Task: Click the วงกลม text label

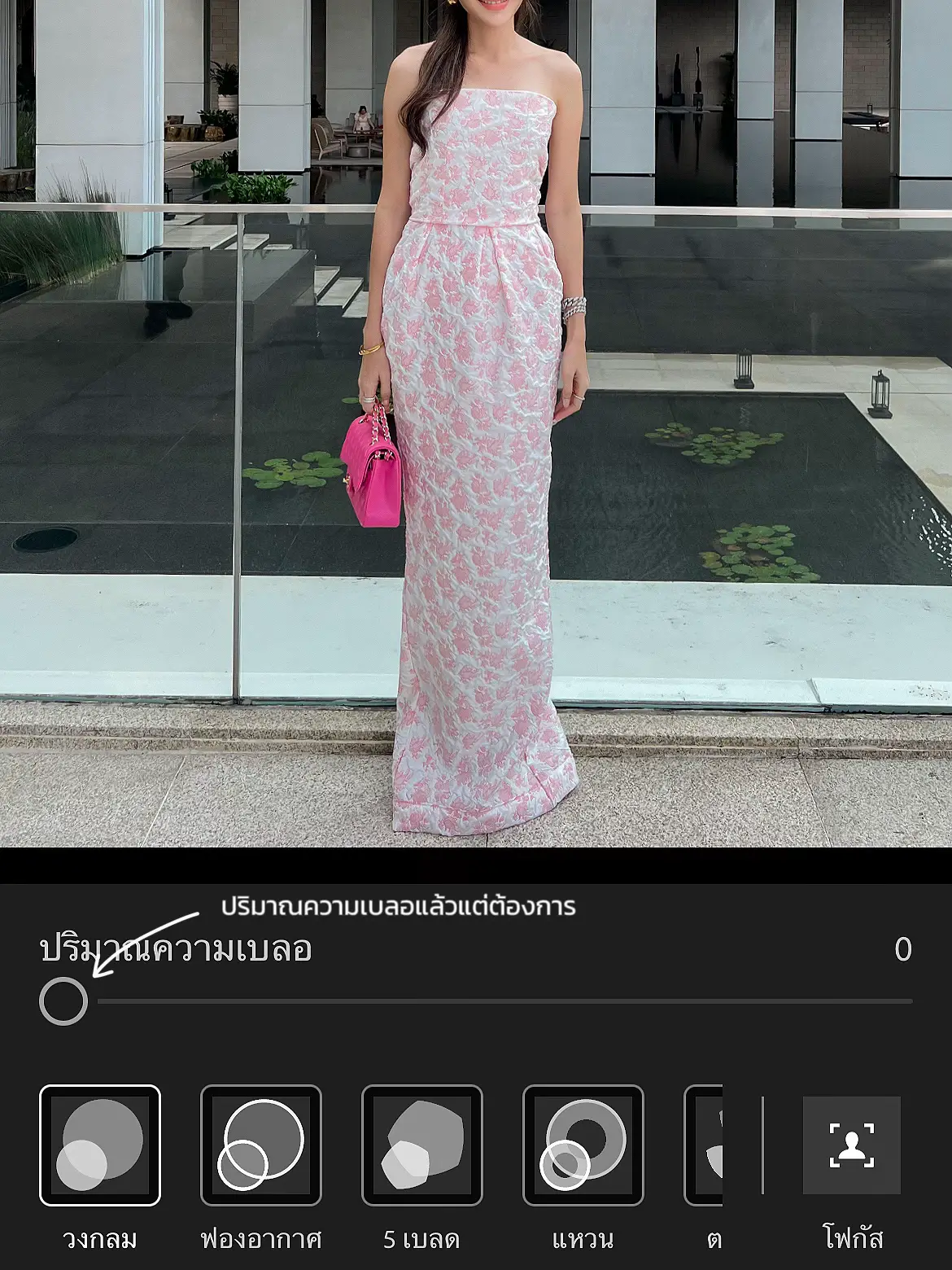Action: tap(99, 1240)
